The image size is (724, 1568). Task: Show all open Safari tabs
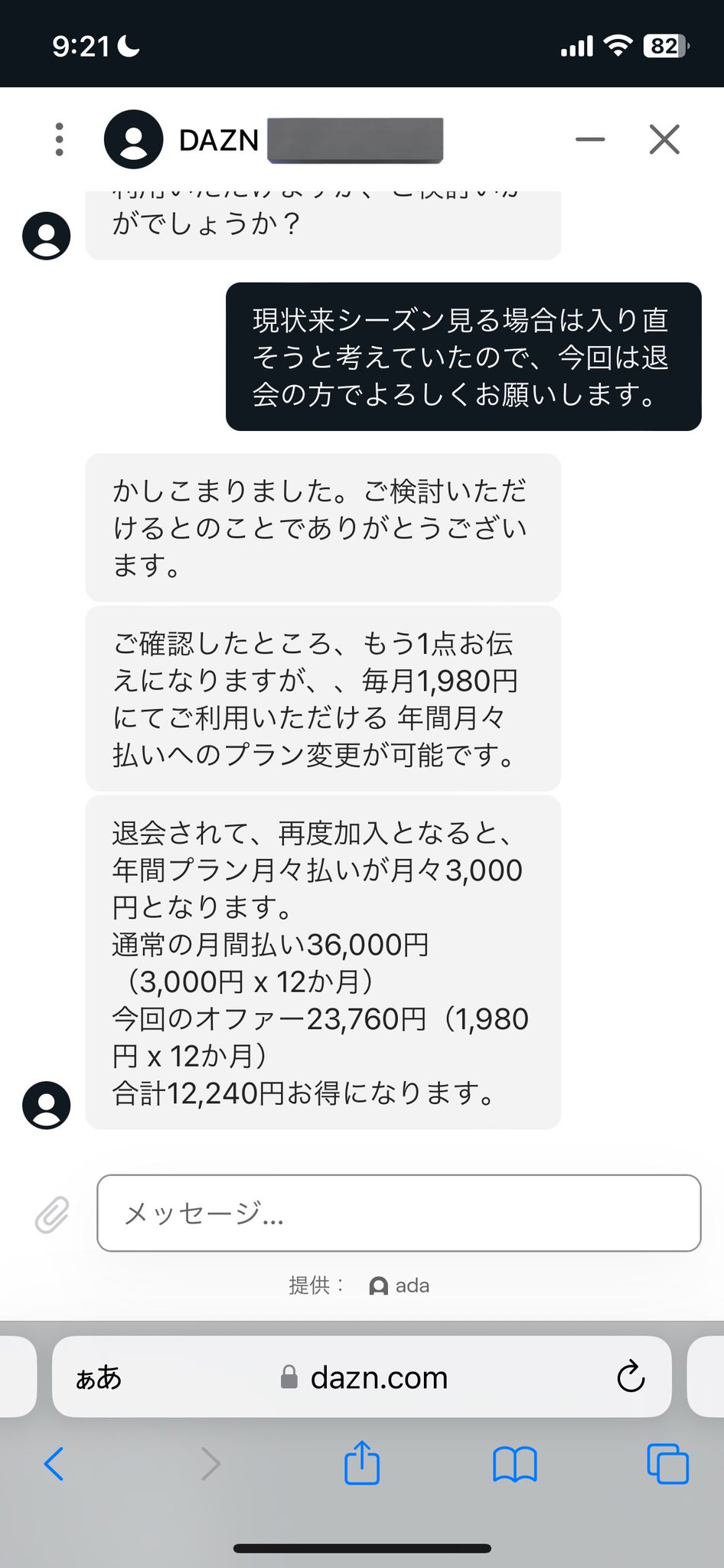(667, 1465)
